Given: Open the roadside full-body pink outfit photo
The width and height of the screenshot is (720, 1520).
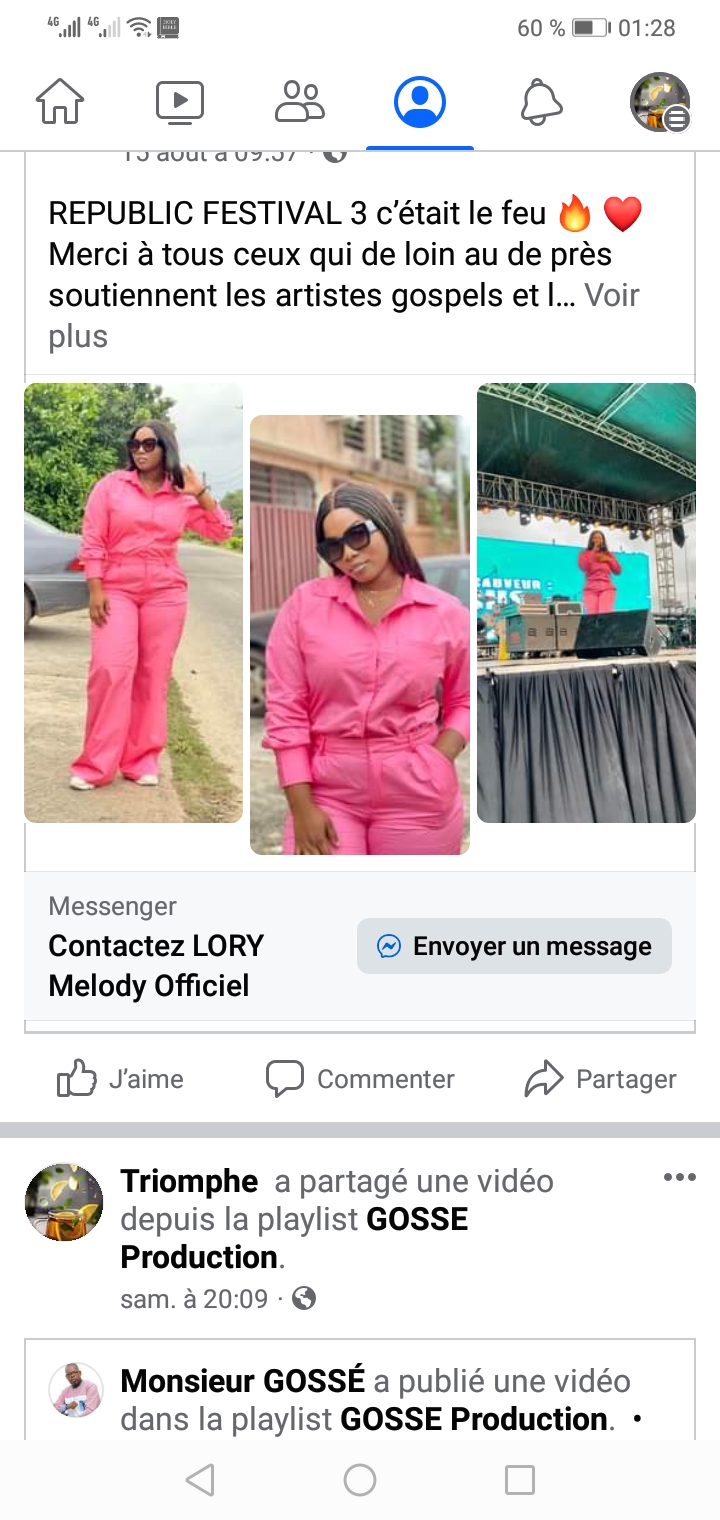Looking at the screenshot, I should (x=133, y=603).
